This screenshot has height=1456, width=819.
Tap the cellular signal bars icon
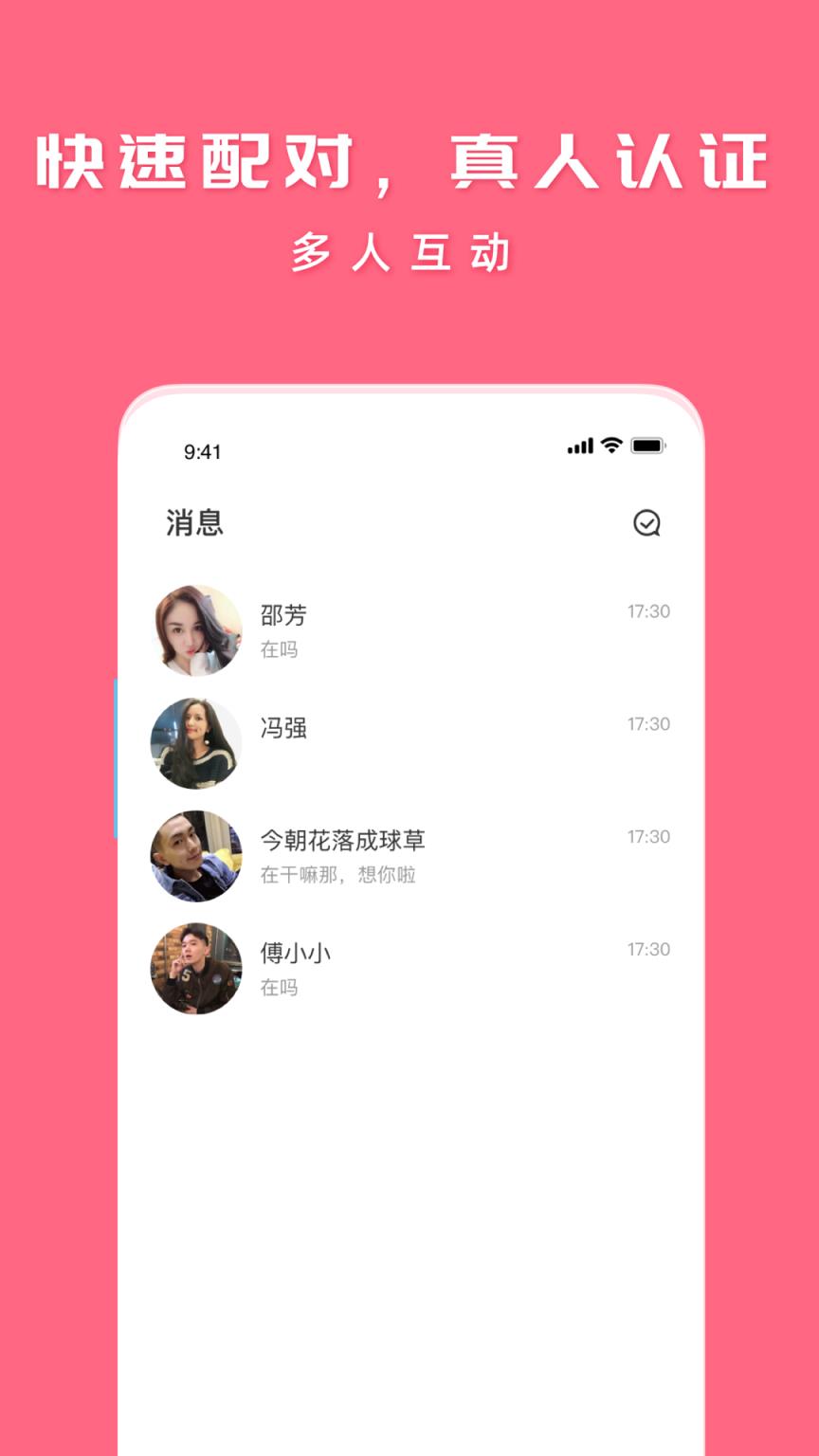579,444
